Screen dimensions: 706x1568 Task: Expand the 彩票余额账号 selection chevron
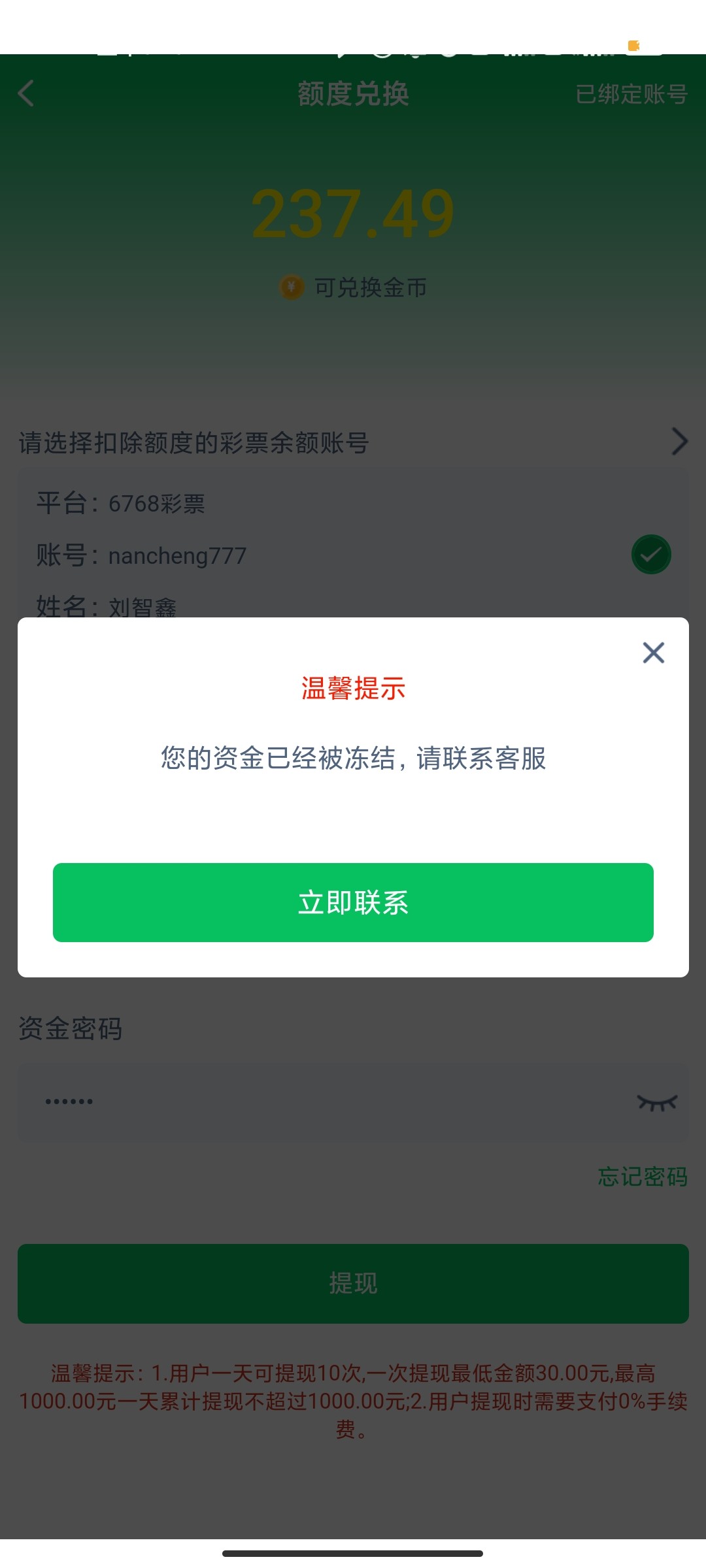click(x=679, y=442)
